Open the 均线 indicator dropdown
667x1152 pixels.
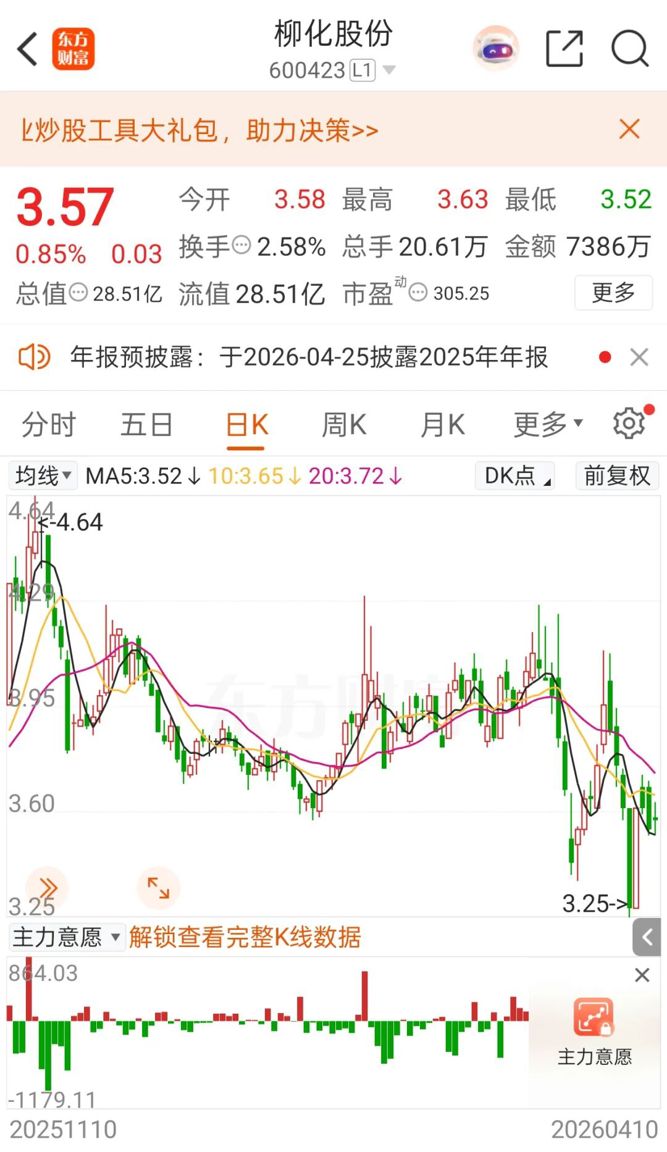[43, 476]
